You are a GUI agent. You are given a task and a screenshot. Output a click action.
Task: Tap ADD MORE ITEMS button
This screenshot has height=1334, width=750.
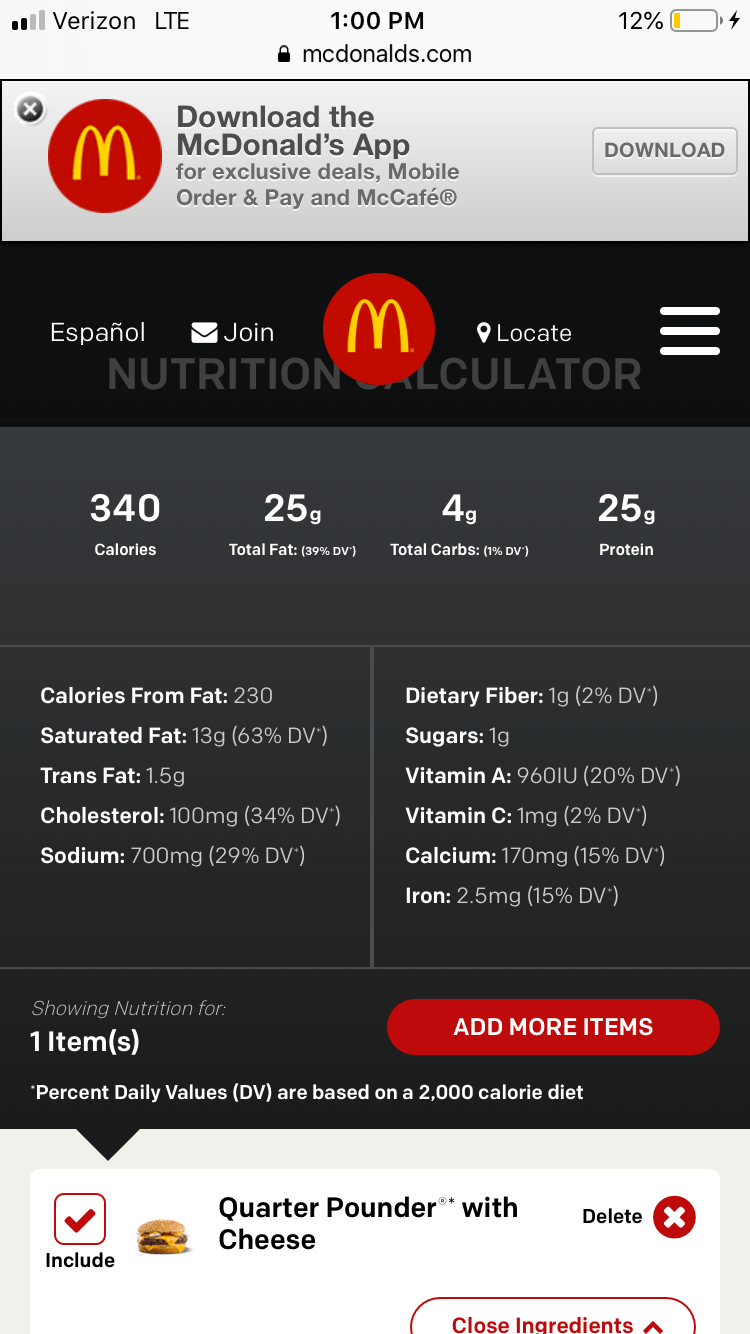553,1027
